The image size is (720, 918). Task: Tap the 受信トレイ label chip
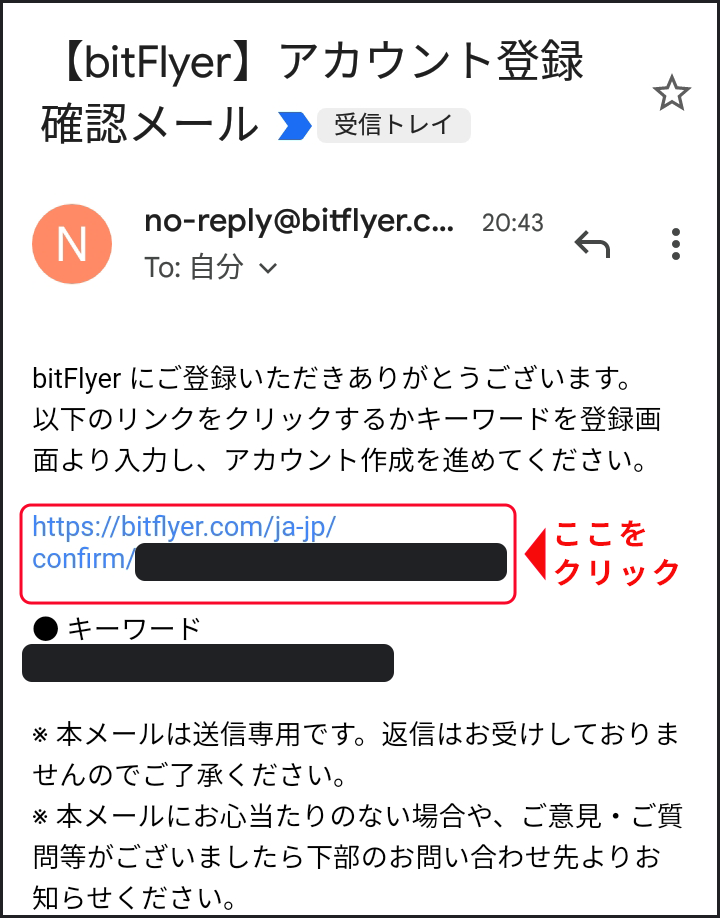(393, 126)
